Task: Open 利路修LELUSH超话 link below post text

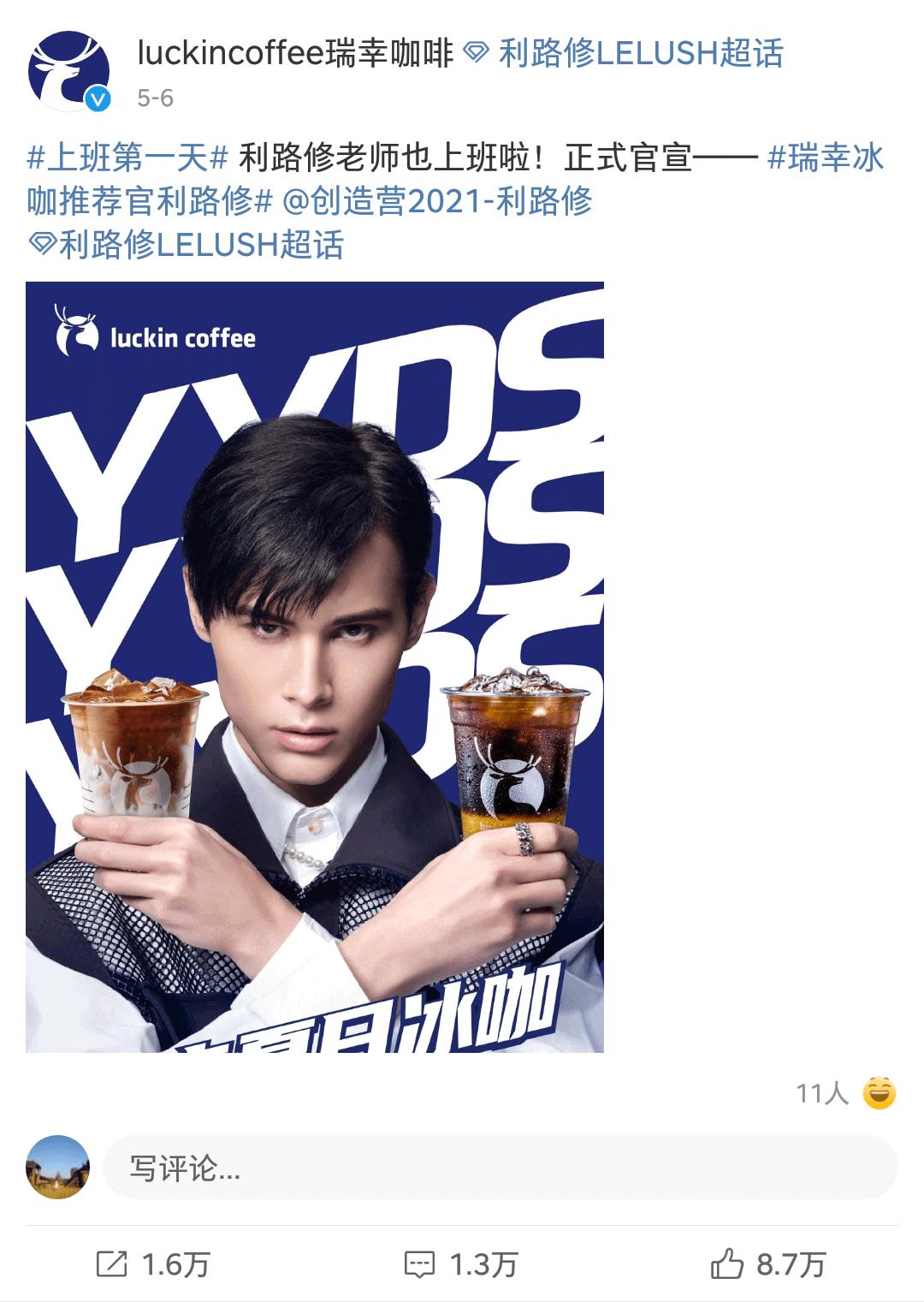Action: click(187, 245)
